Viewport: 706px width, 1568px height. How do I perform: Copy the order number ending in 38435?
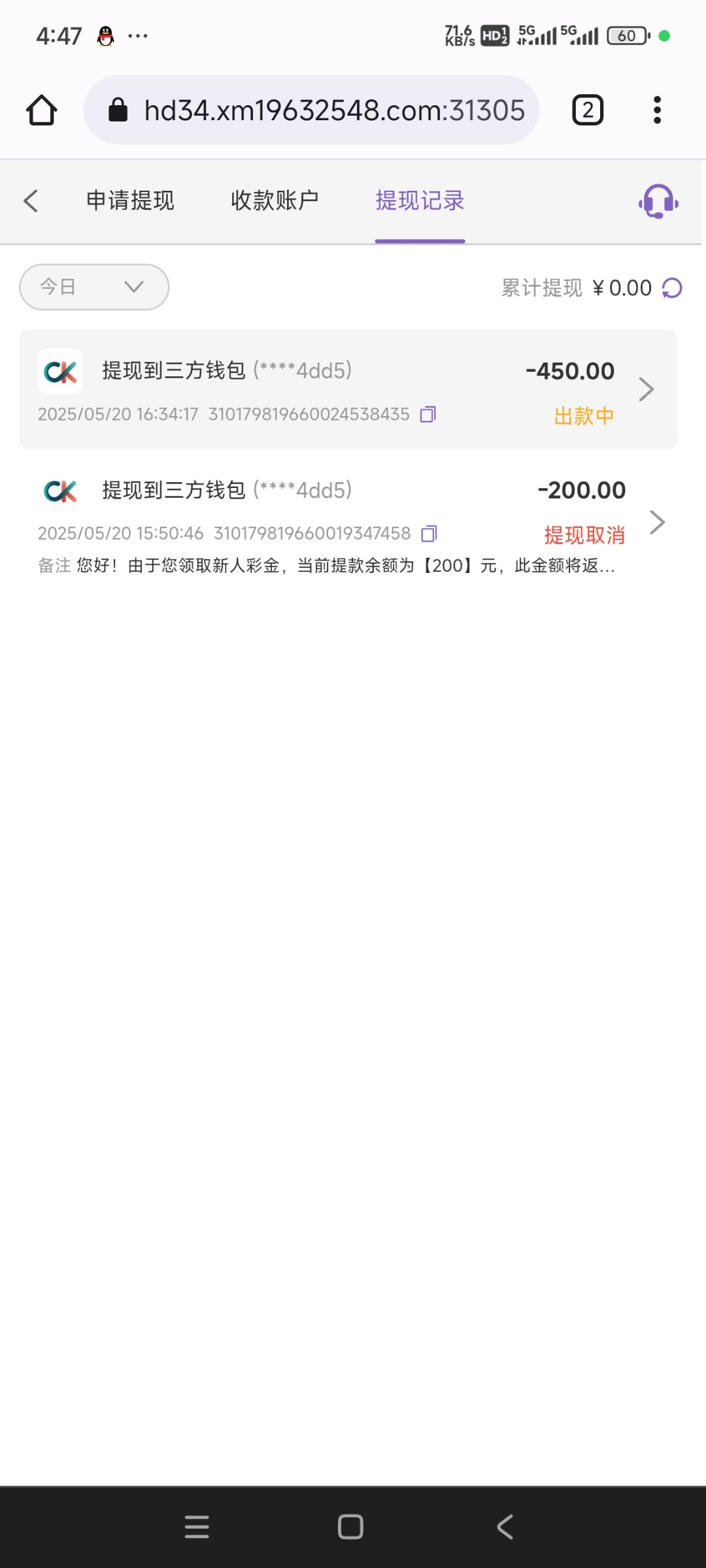click(x=428, y=414)
